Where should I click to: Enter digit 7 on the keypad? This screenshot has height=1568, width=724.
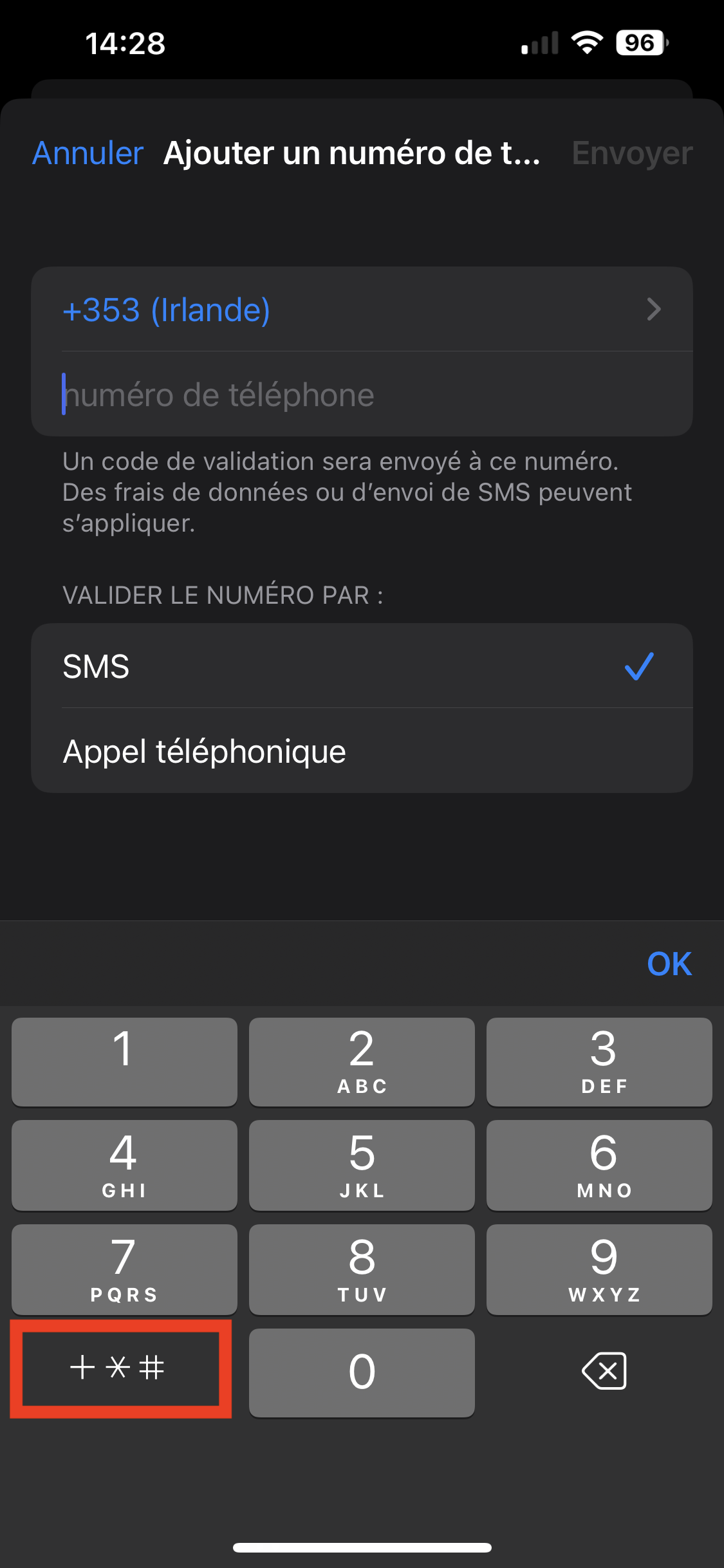tap(124, 1269)
